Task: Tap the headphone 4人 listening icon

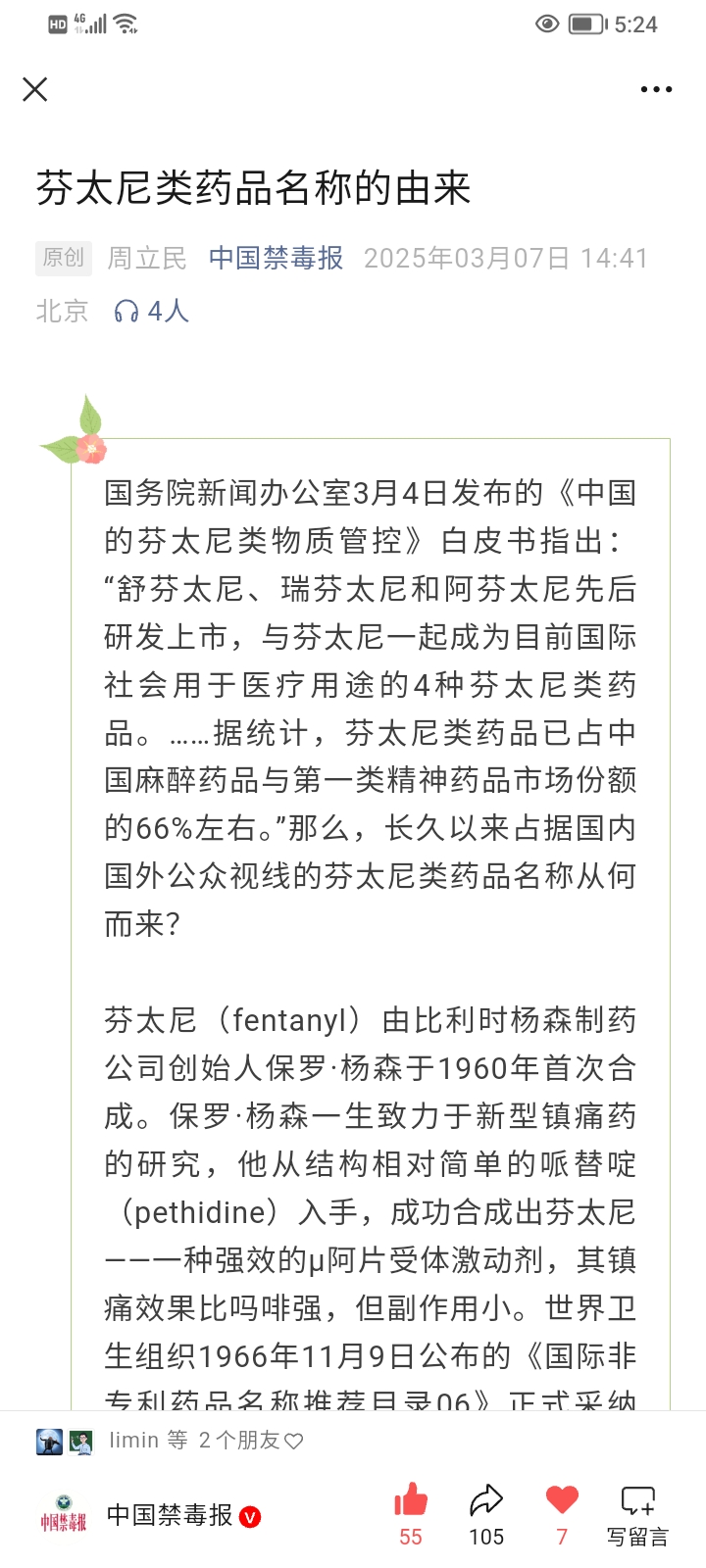Action: pos(150,312)
